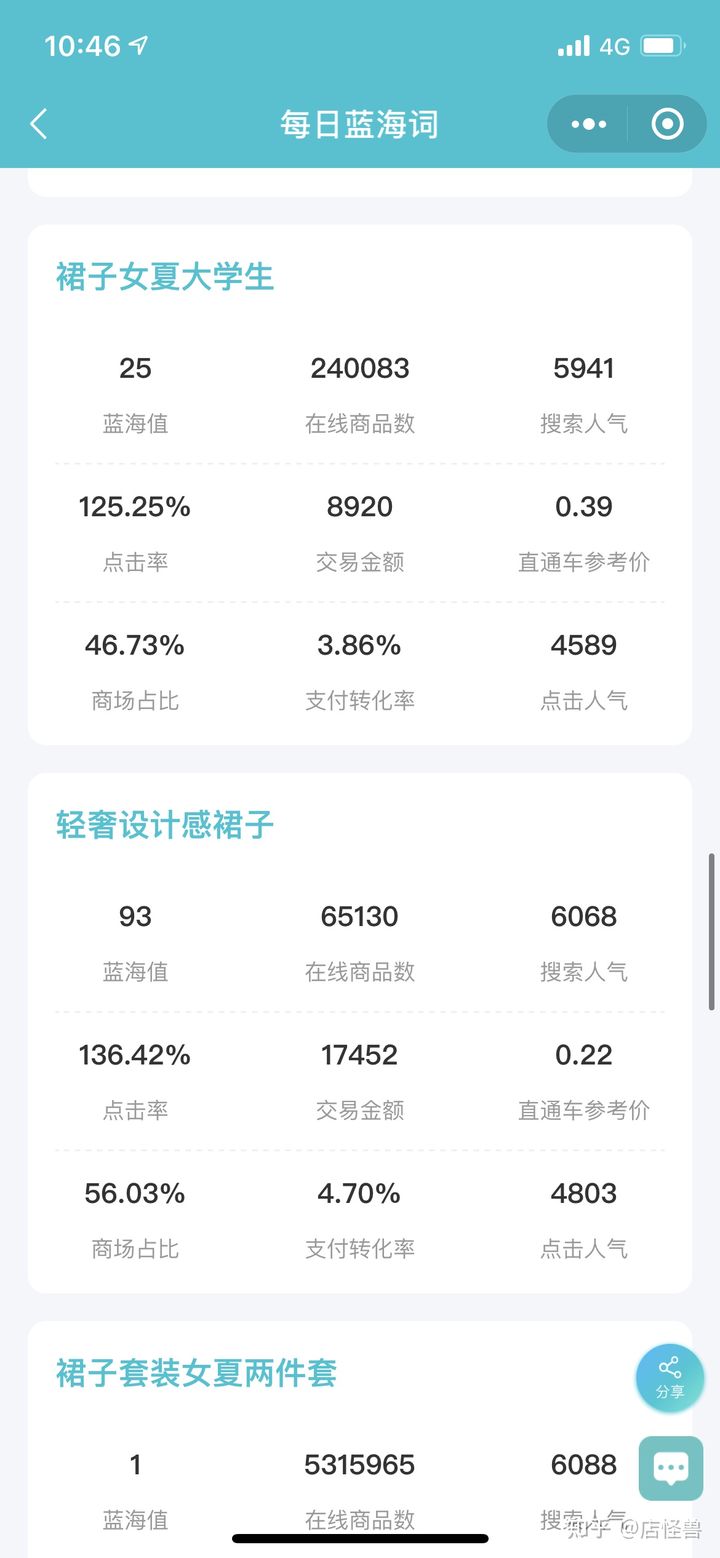Select the 蓝海值 value 93 for 轻奢设计感裙子
Viewport: 720px width, 1558px height.
point(135,916)
